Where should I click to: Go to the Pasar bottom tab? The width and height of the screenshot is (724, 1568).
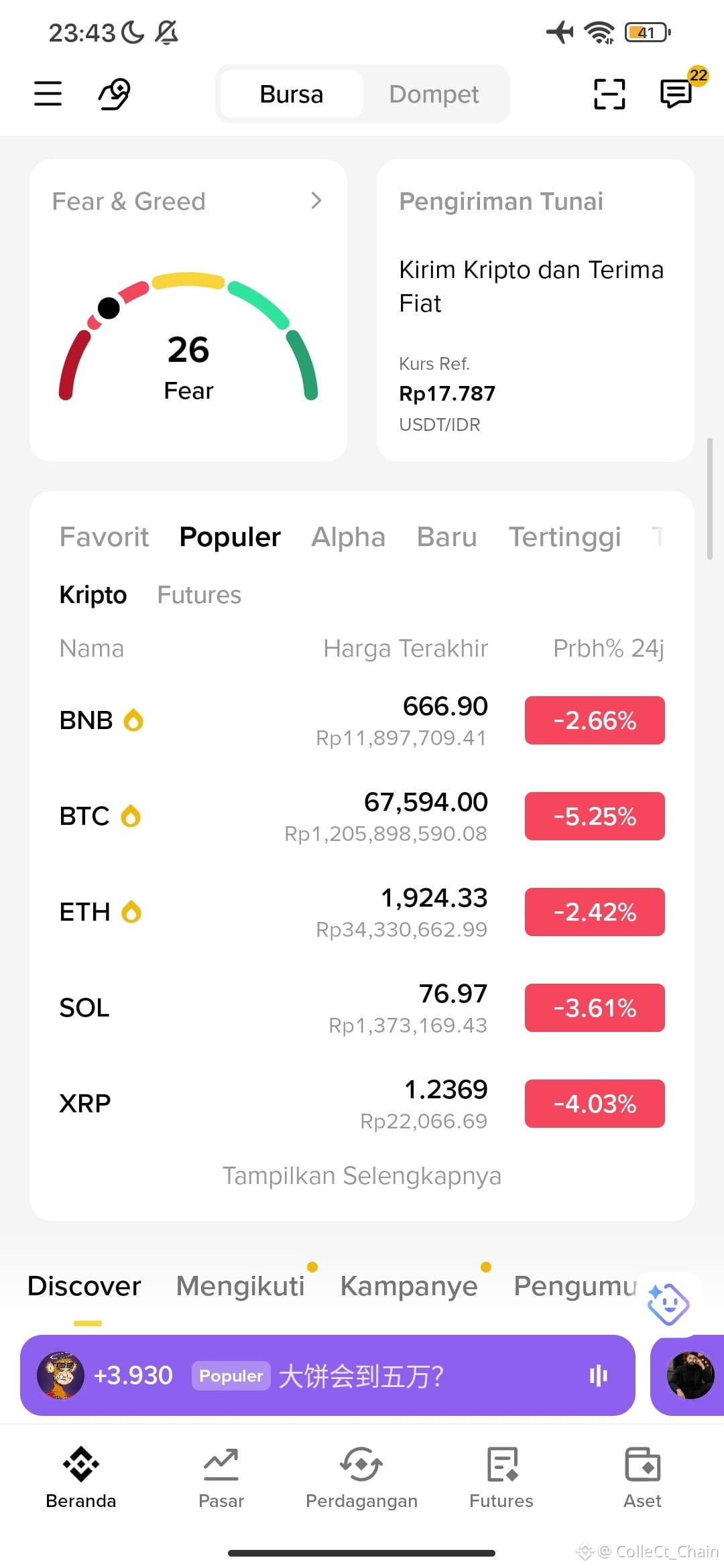pos(221,1478)
